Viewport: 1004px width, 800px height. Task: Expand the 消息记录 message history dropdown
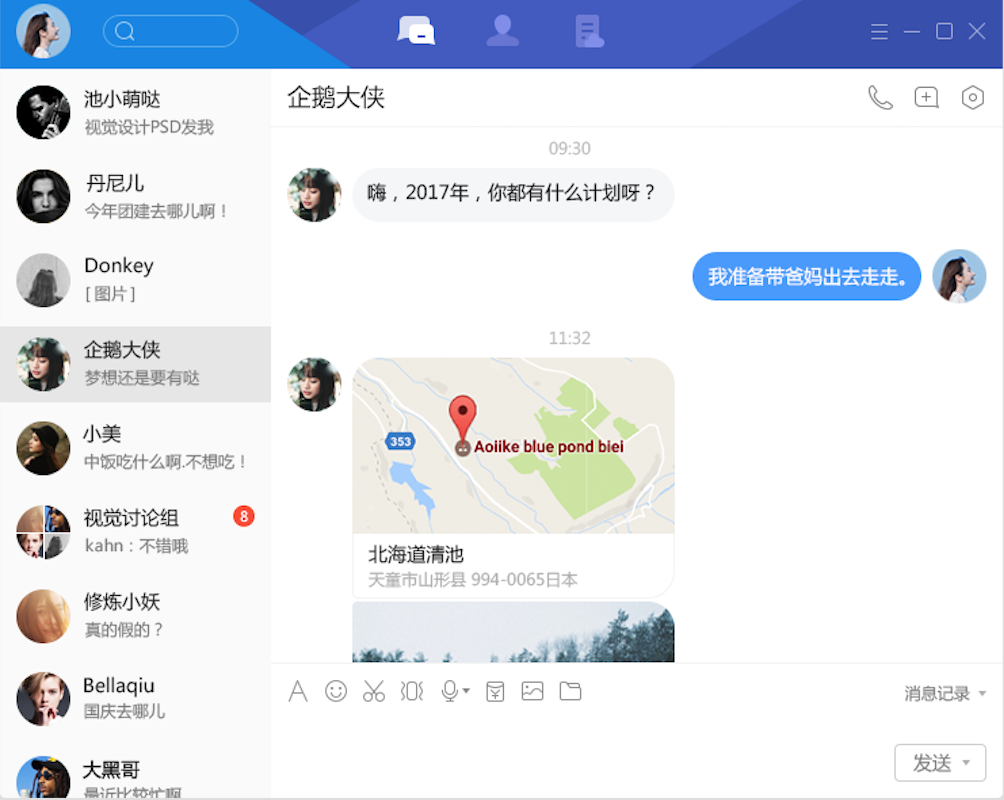point(945,693)
